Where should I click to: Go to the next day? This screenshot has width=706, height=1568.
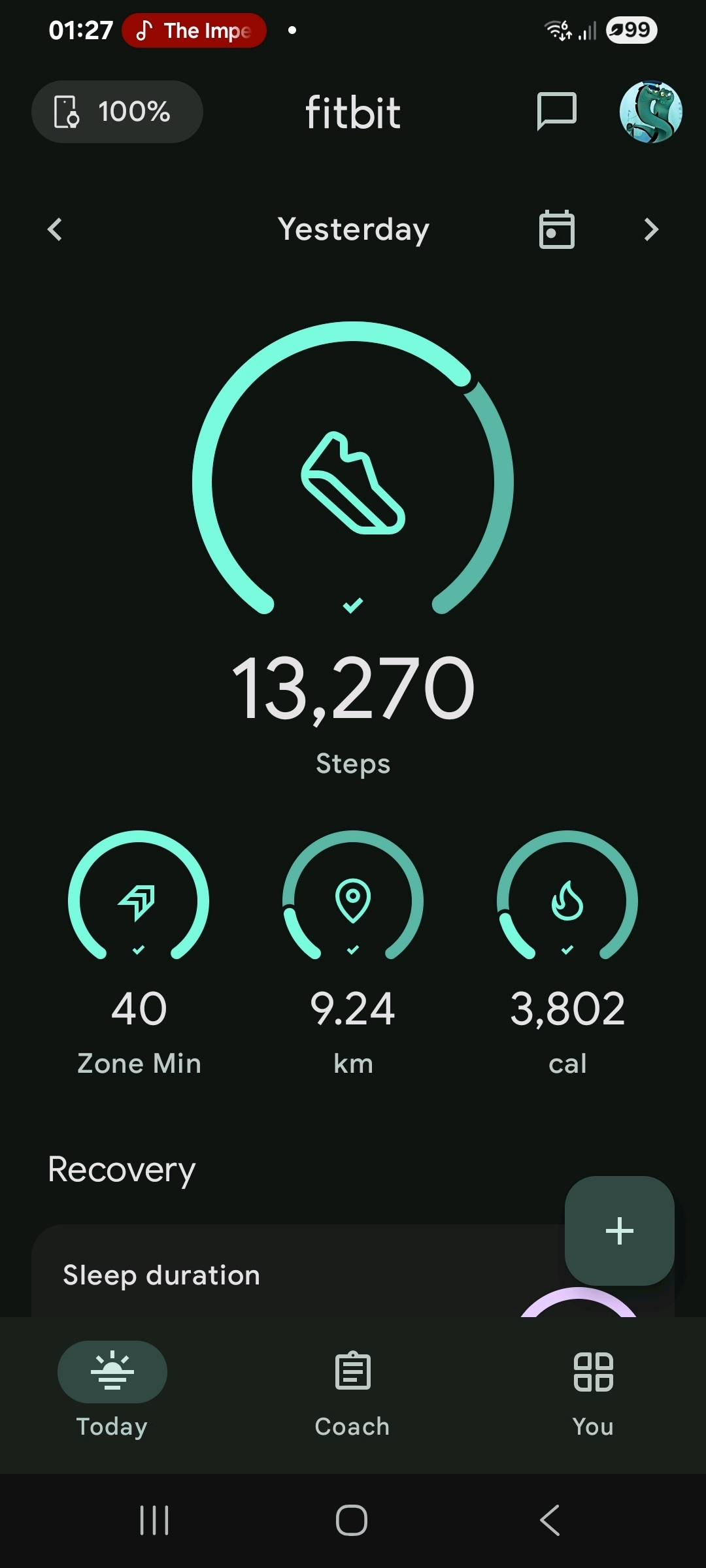[x=650, y=229]
